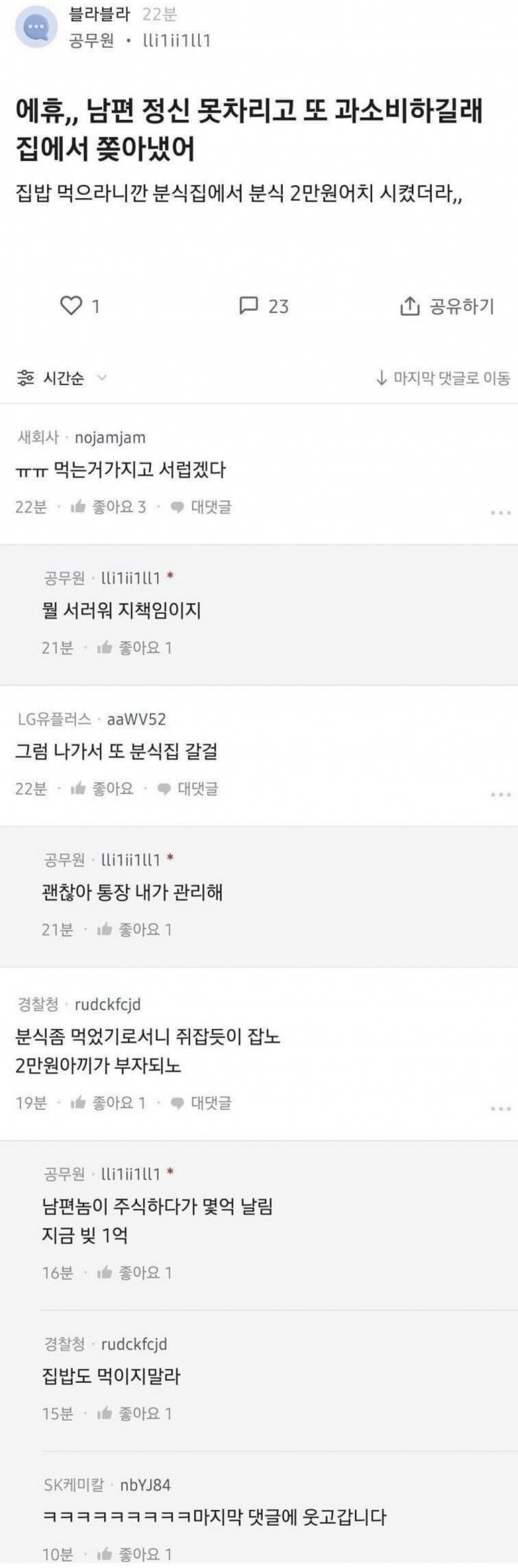Like the reply '뭘 서러워 지책임이지'

click(135, 648)
